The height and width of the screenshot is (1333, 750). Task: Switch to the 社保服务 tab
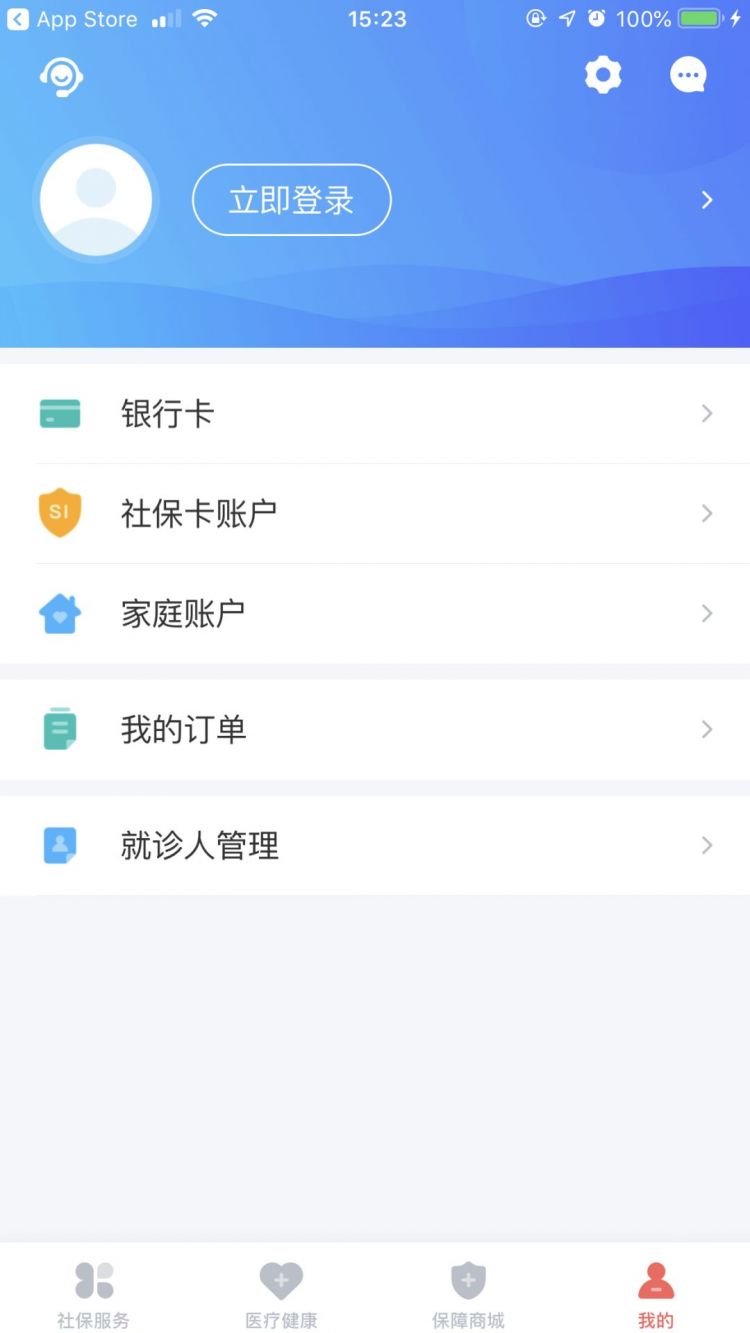click(94, 1294)
